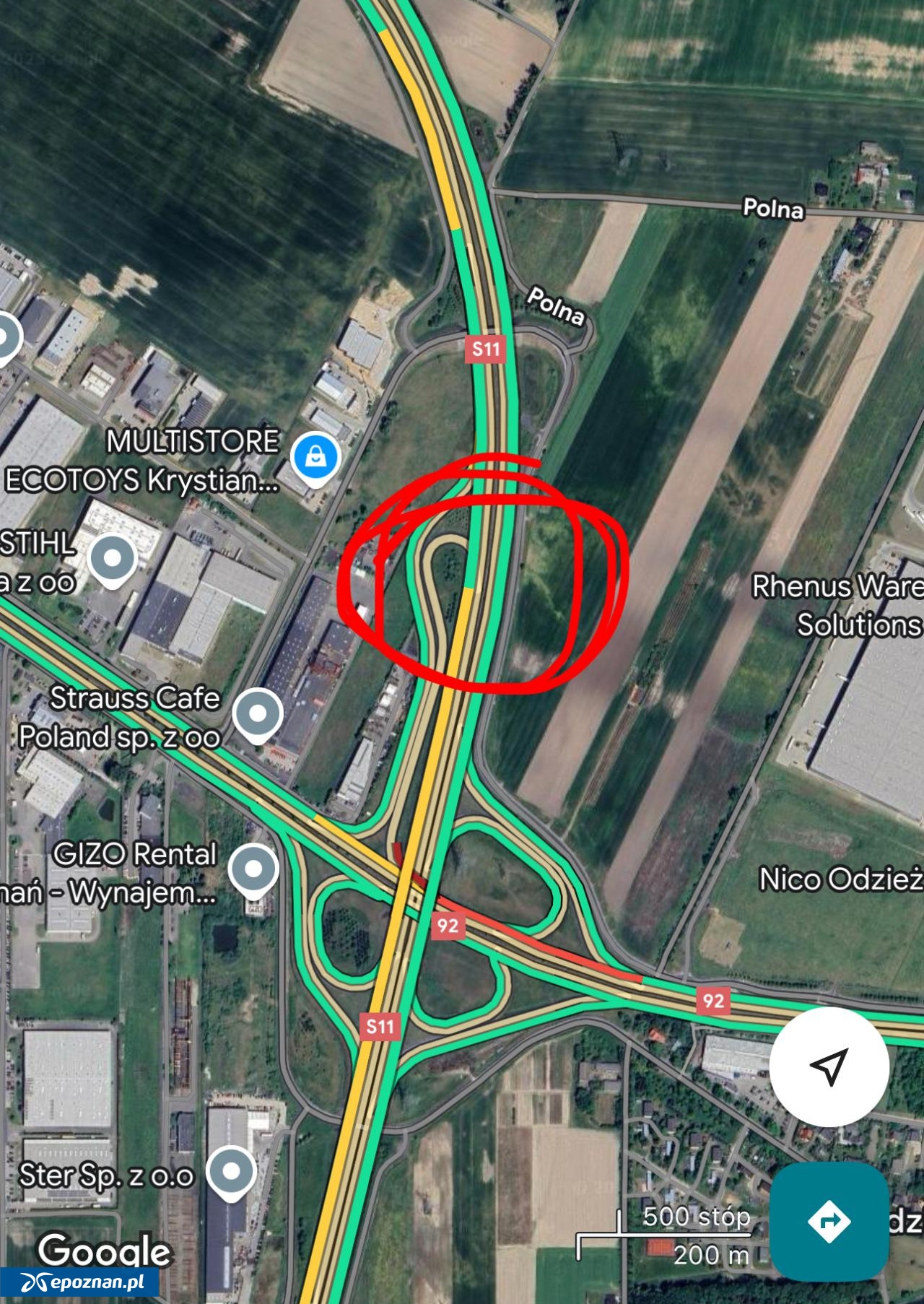
Task: Open the Ster Sp. z o.o pin
Action: point(231,1171)
